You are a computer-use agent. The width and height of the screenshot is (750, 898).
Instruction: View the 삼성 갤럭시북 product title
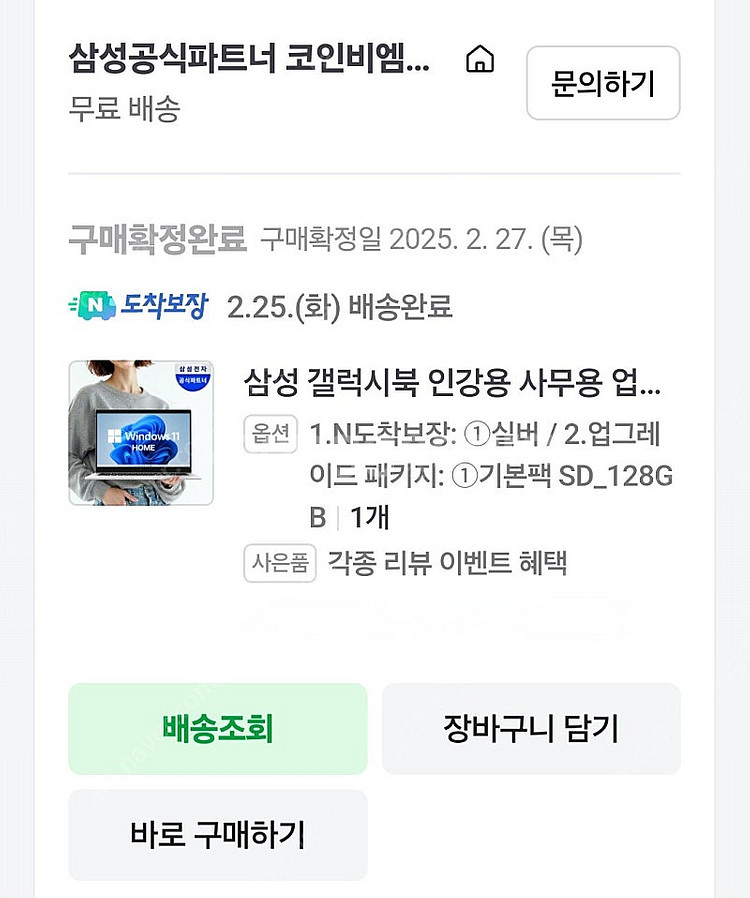pos(452,382)
